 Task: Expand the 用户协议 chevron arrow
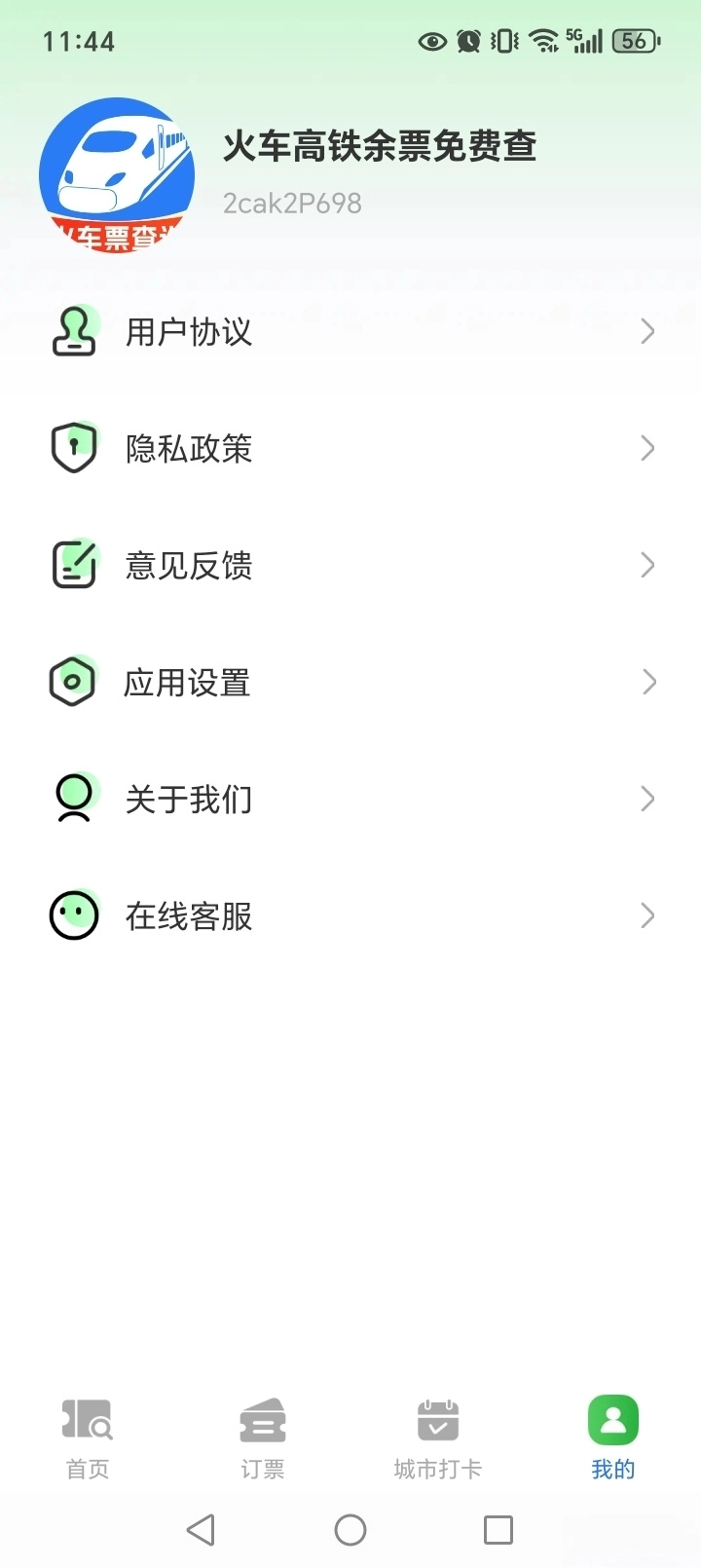[x=647, y=330]
